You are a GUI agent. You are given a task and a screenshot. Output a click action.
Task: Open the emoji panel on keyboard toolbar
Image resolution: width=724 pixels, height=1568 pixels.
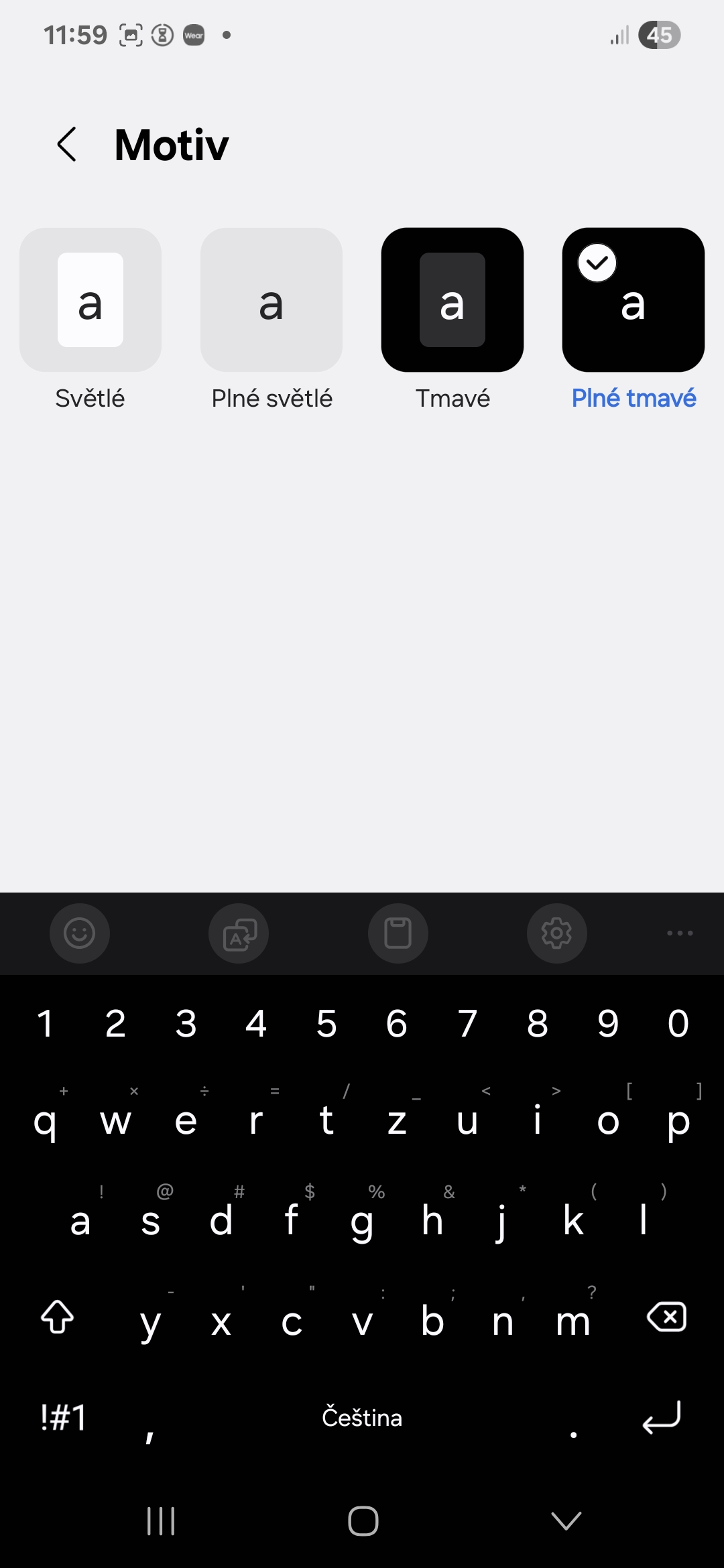(80, 933)
